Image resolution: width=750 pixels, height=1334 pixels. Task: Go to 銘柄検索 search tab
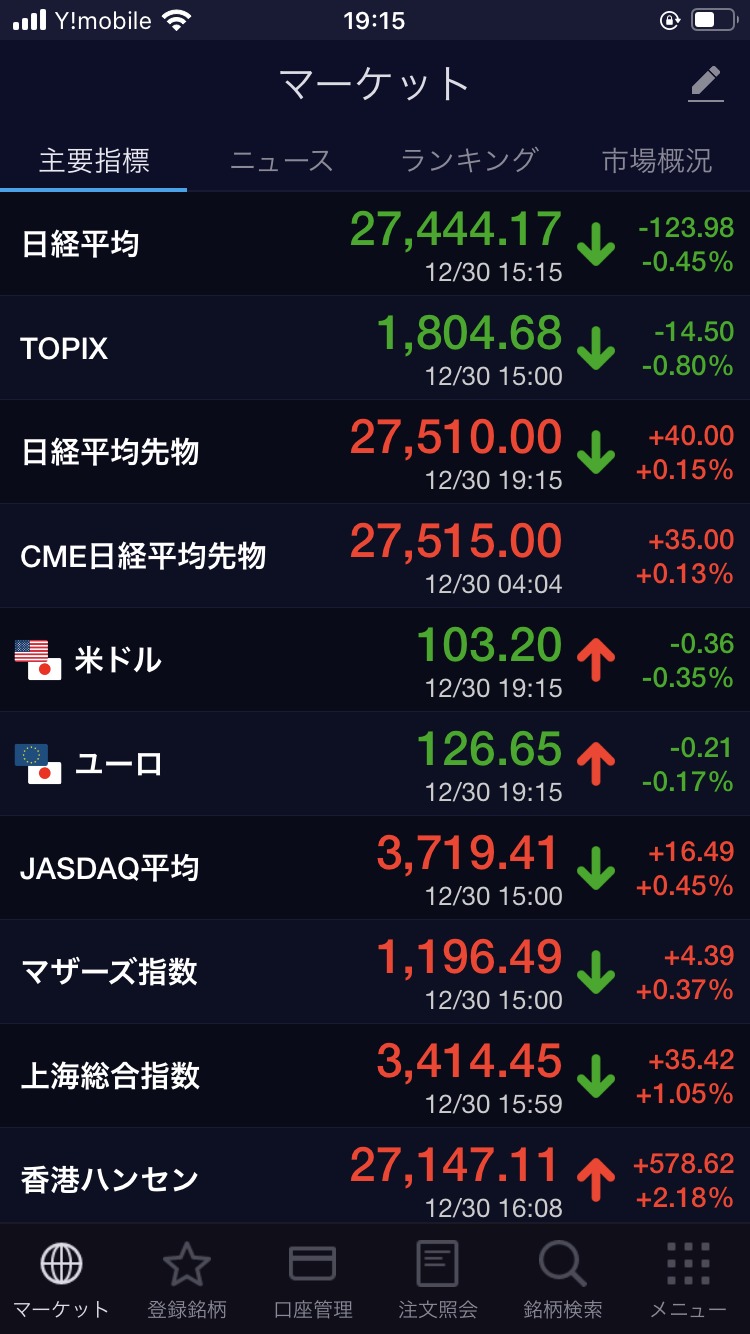(562, 1279)
